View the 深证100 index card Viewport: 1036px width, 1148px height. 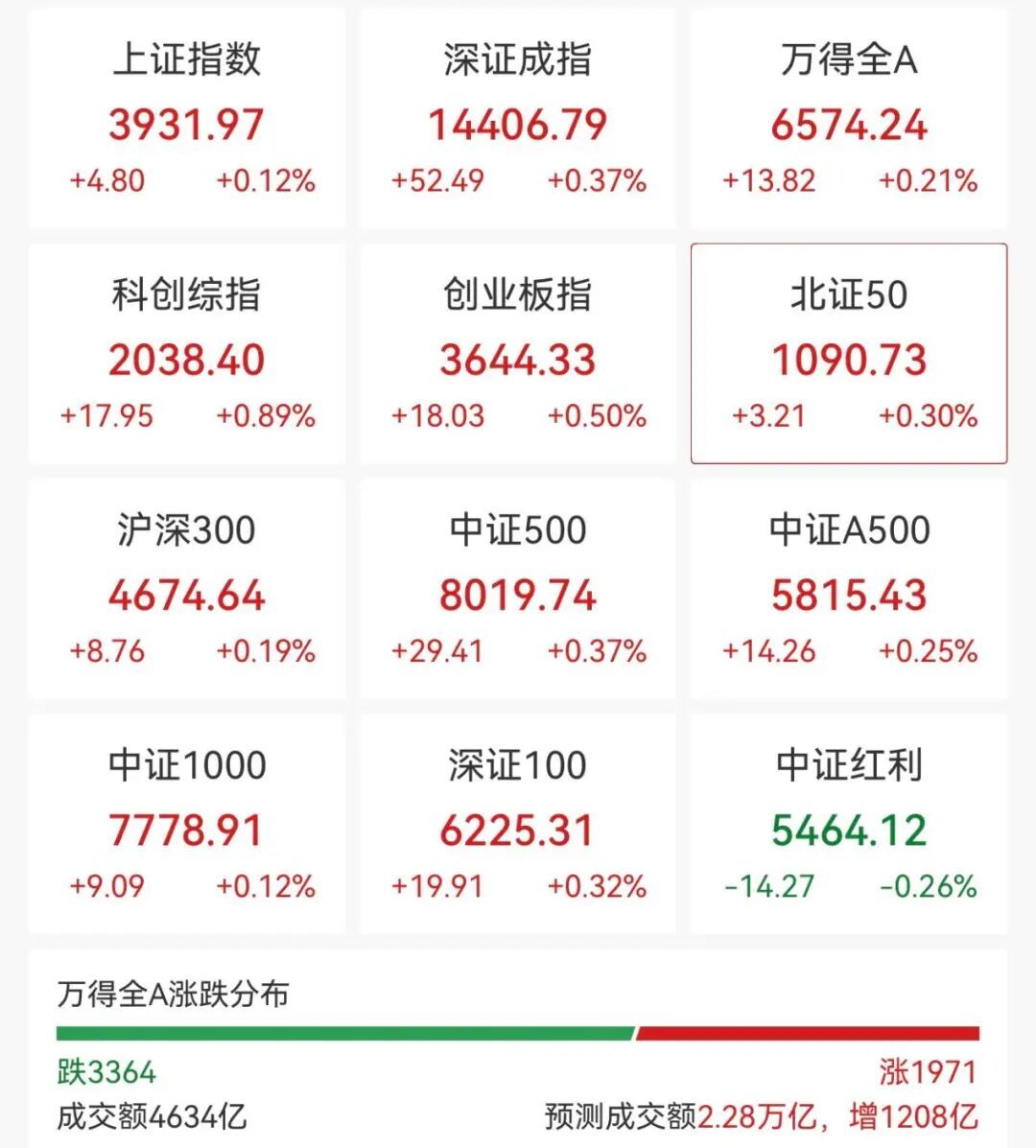518,825
